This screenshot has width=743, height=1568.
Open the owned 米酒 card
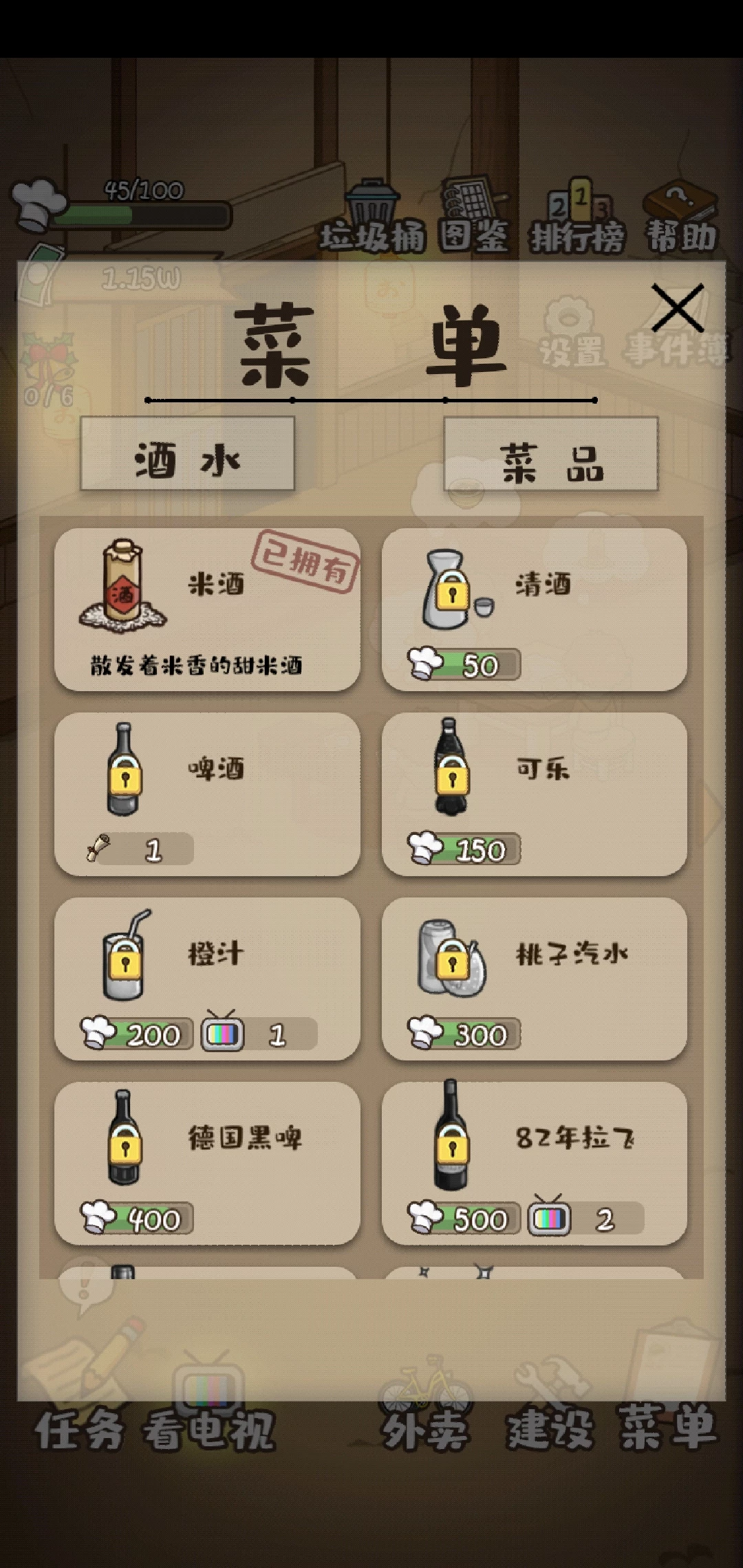click(206, 609)
